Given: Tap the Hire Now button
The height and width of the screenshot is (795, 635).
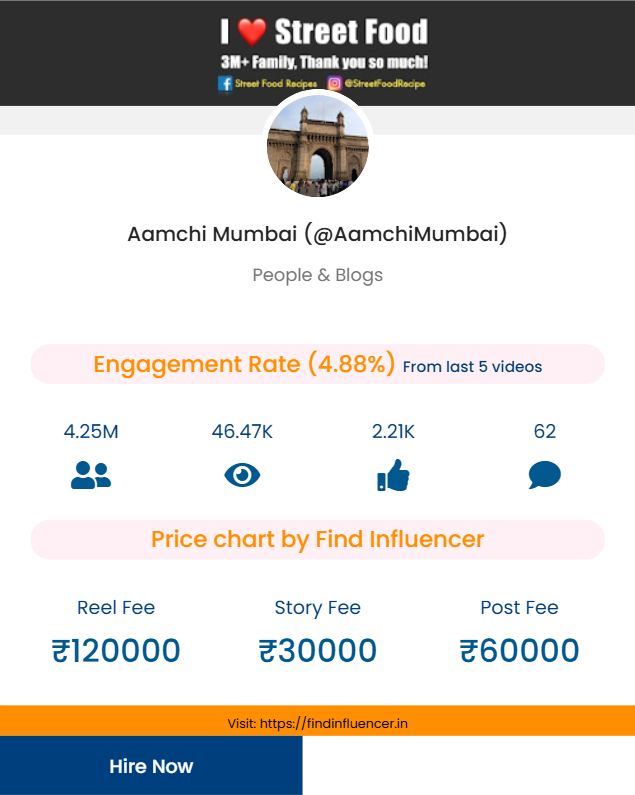Looking at the screenshot, I should click(x=151, y=766).
